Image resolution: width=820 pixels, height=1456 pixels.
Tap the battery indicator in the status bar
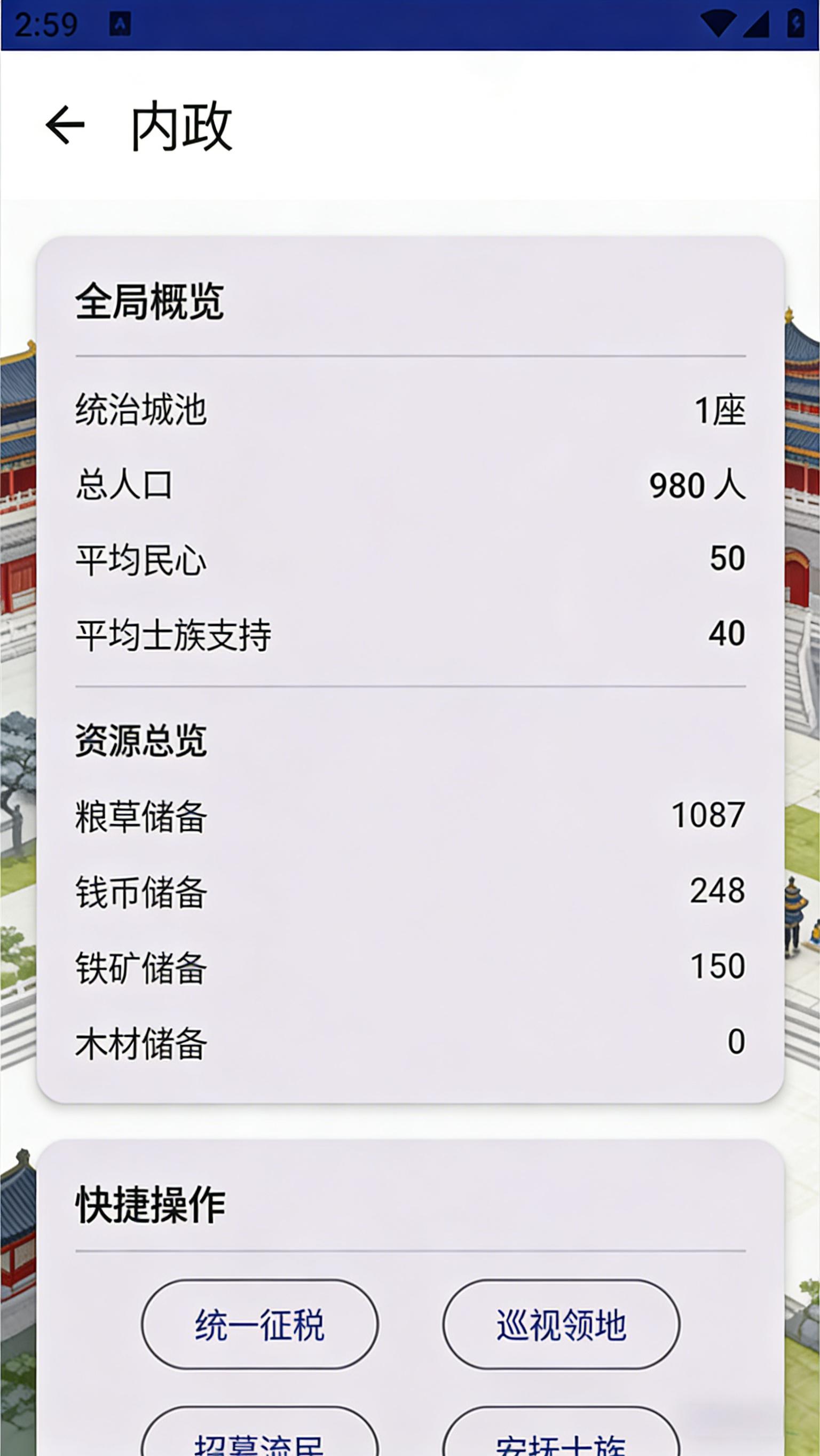click(794, 21)
